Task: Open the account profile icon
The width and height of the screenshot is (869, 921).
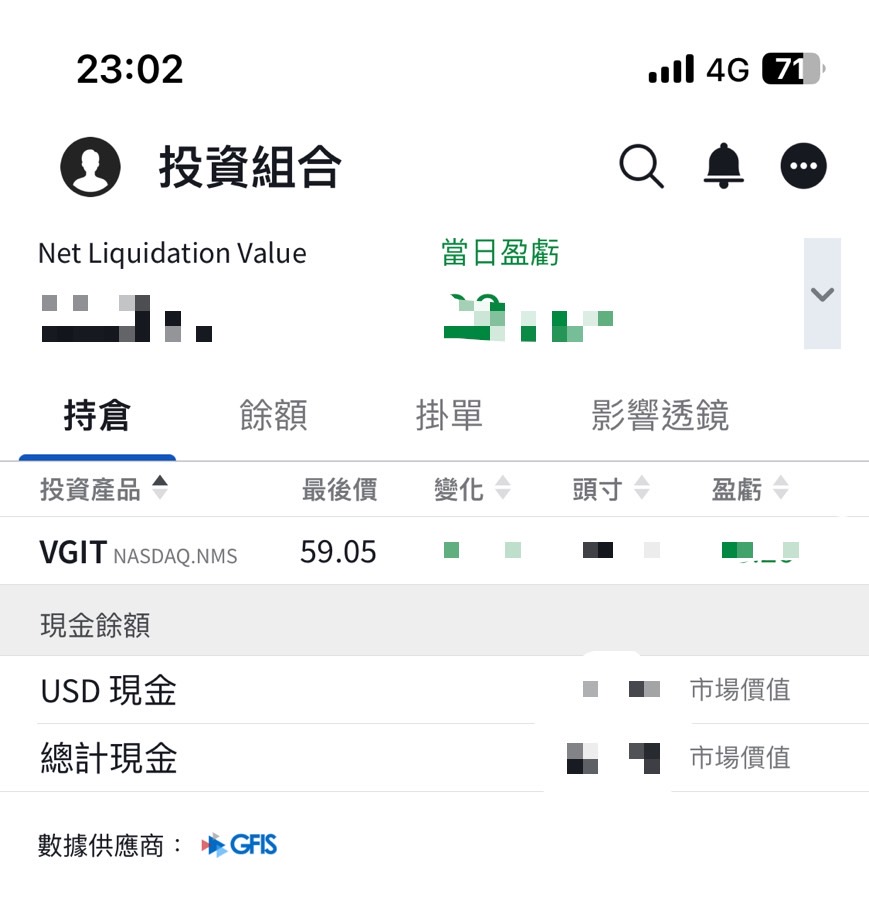Action: pos(90,166)
